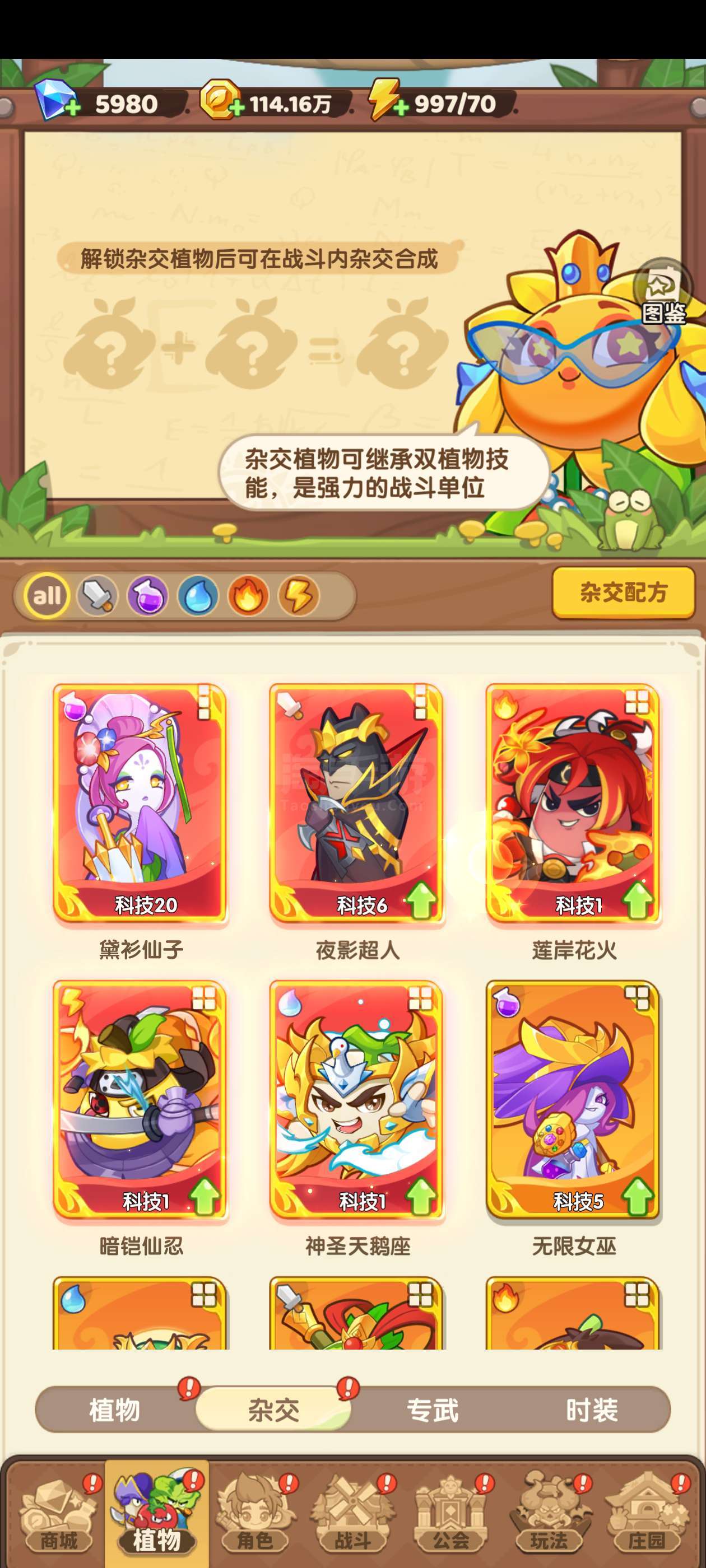Select the all filter chip
The height and width of the screenshot is (1568, 706).
[47, 595]
